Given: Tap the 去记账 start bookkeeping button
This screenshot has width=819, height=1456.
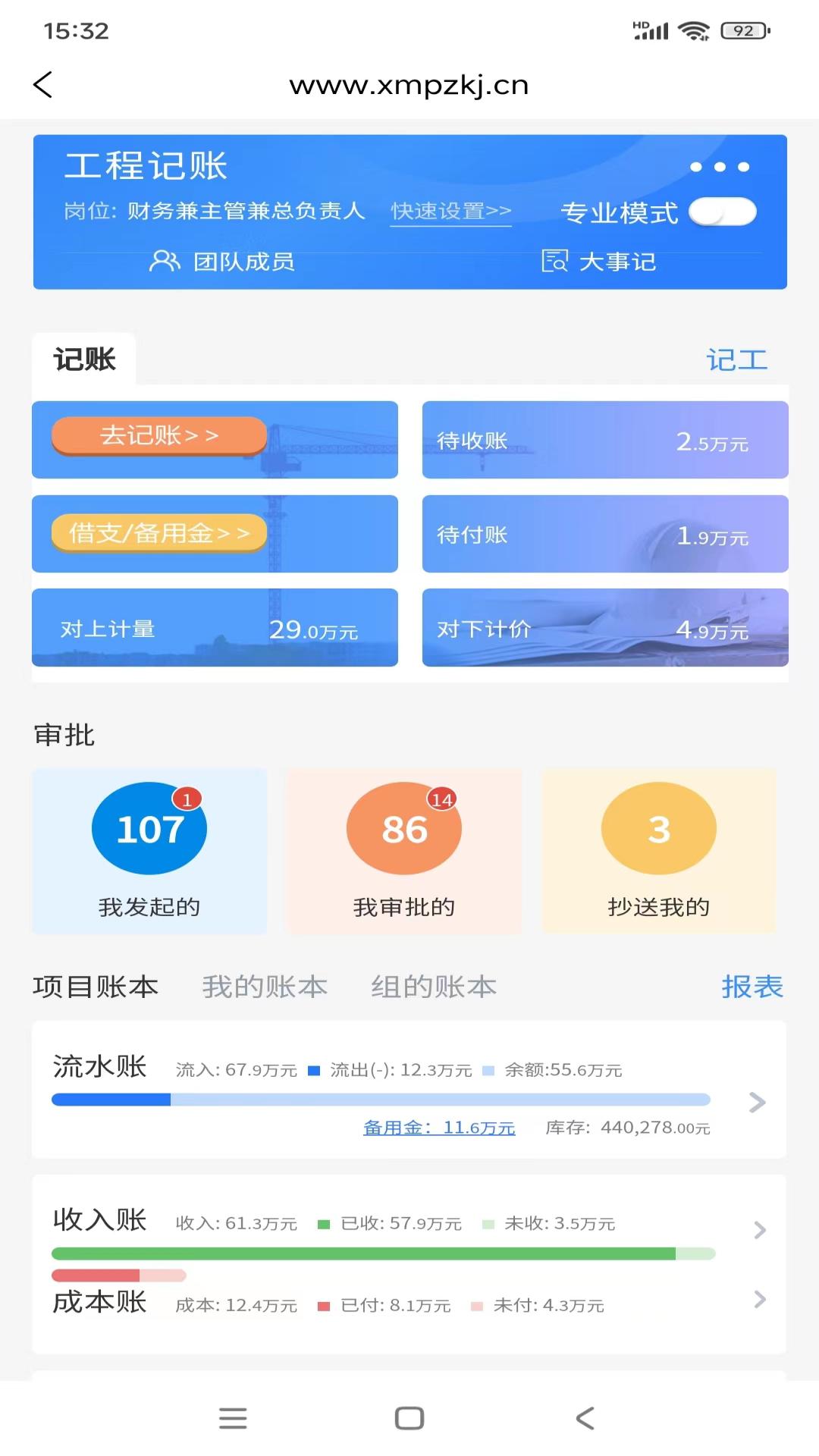Looking at the screenshot, I should tap(158, 435).
